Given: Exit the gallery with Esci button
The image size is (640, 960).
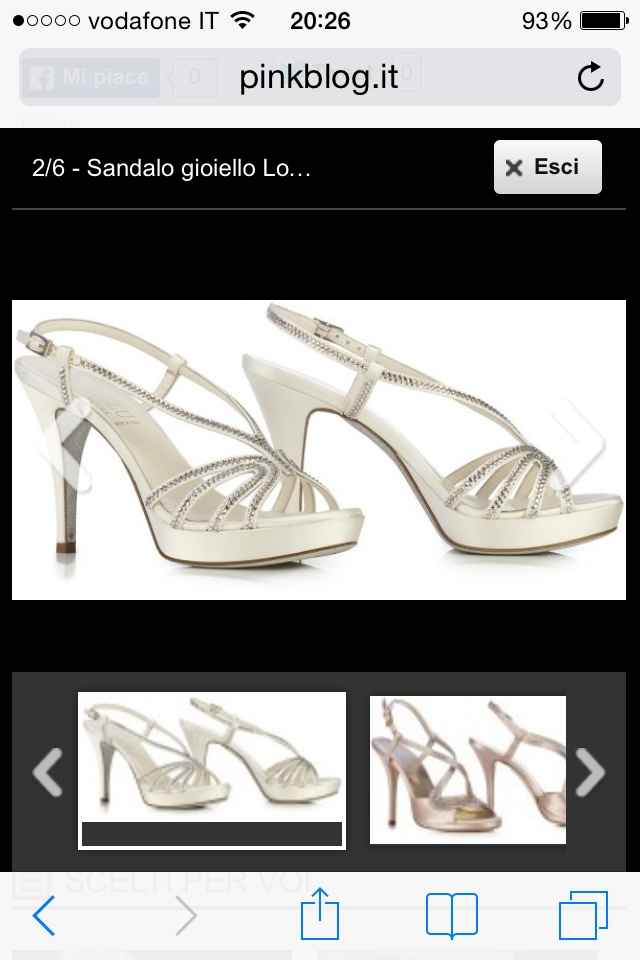Looking at the screenshot, I should pyautogui.click(x=547, y=167).
